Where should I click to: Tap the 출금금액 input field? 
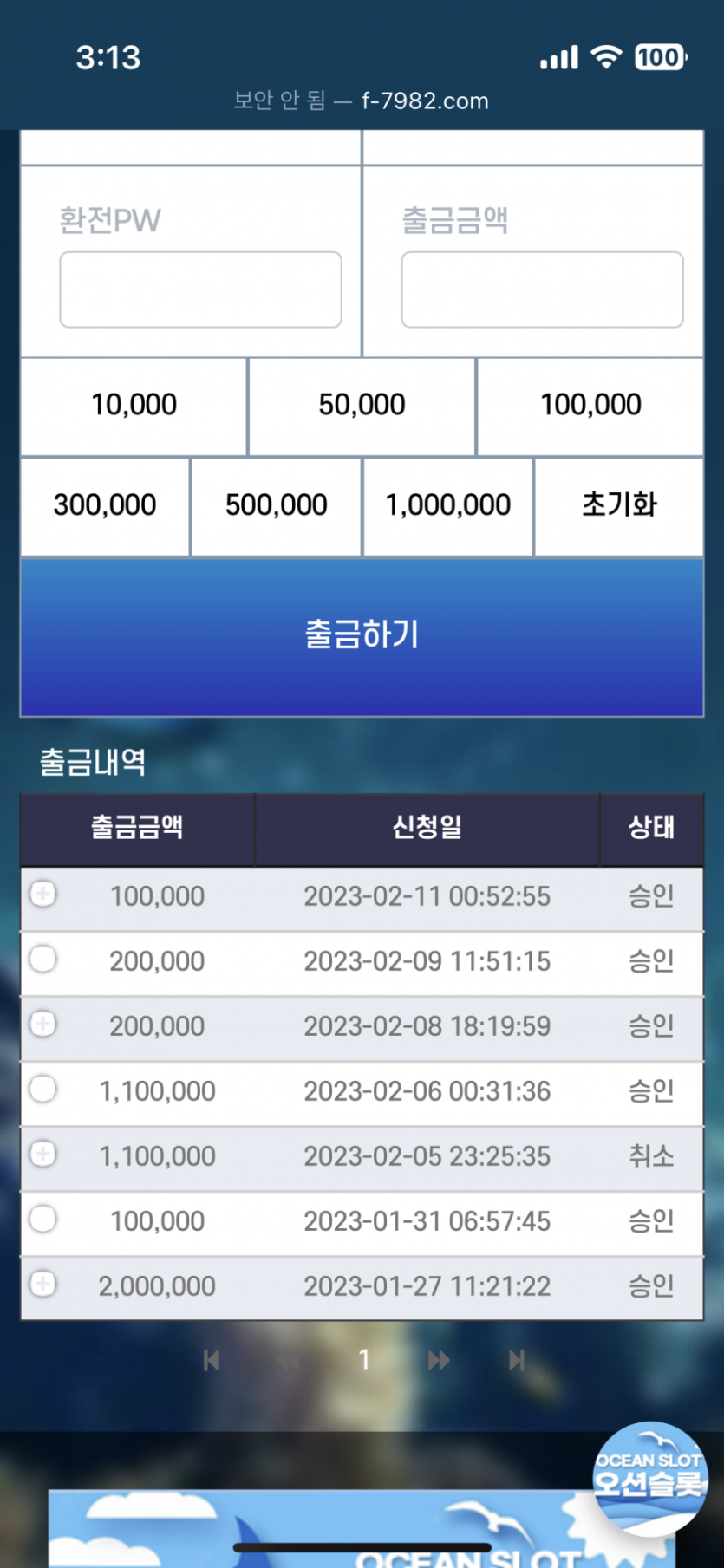[542, 290]
